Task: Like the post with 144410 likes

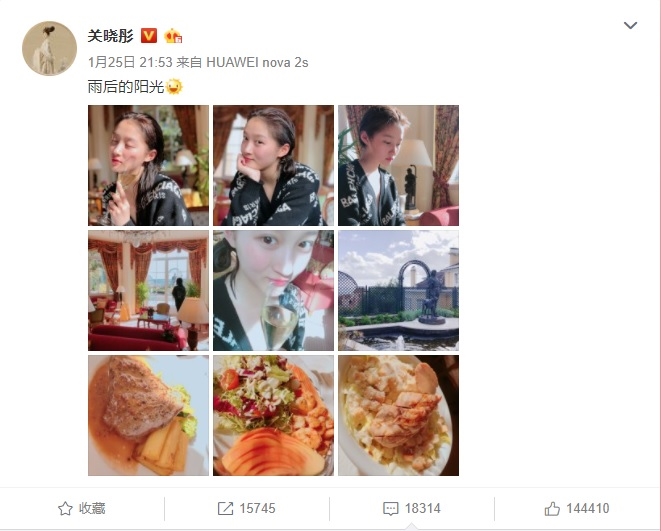Action: coord(577,508)
